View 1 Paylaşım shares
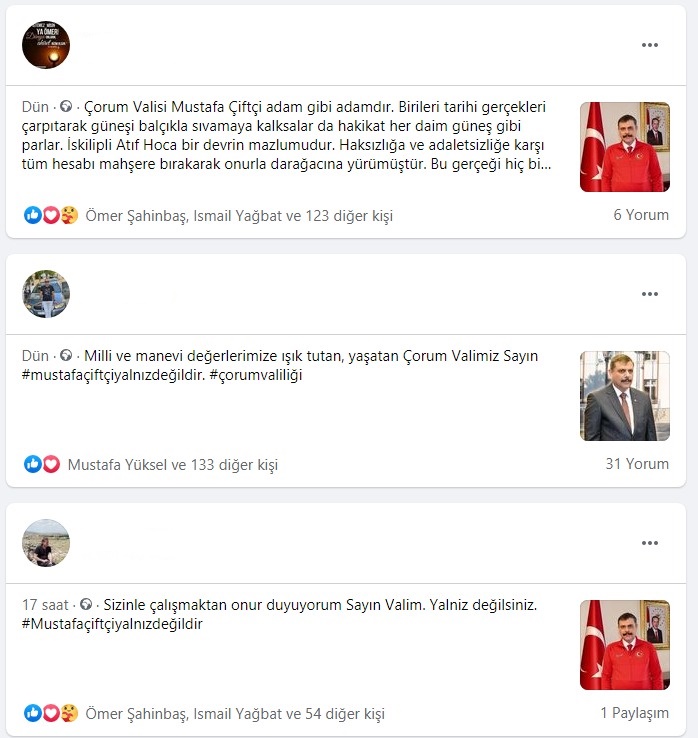 [634, 713]
